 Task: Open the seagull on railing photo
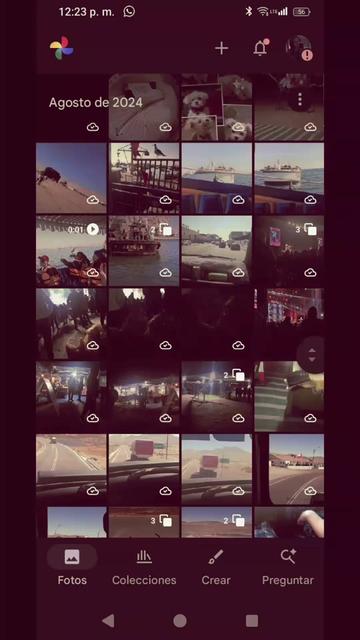(x=144, y=178)
